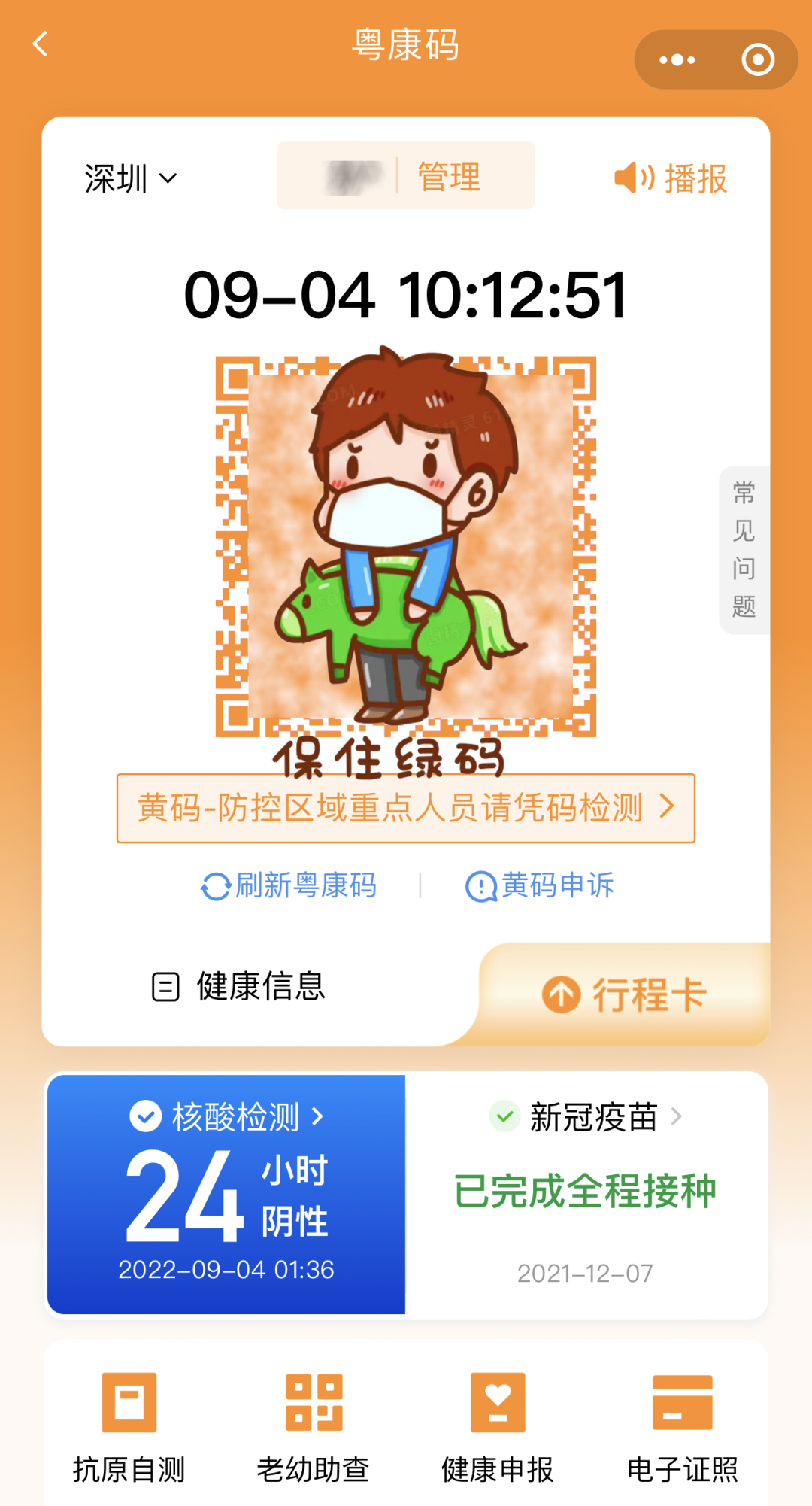Switch to the 行程卡 tab
This screenshot has height=1506, width=812.
tap(625, 994)
